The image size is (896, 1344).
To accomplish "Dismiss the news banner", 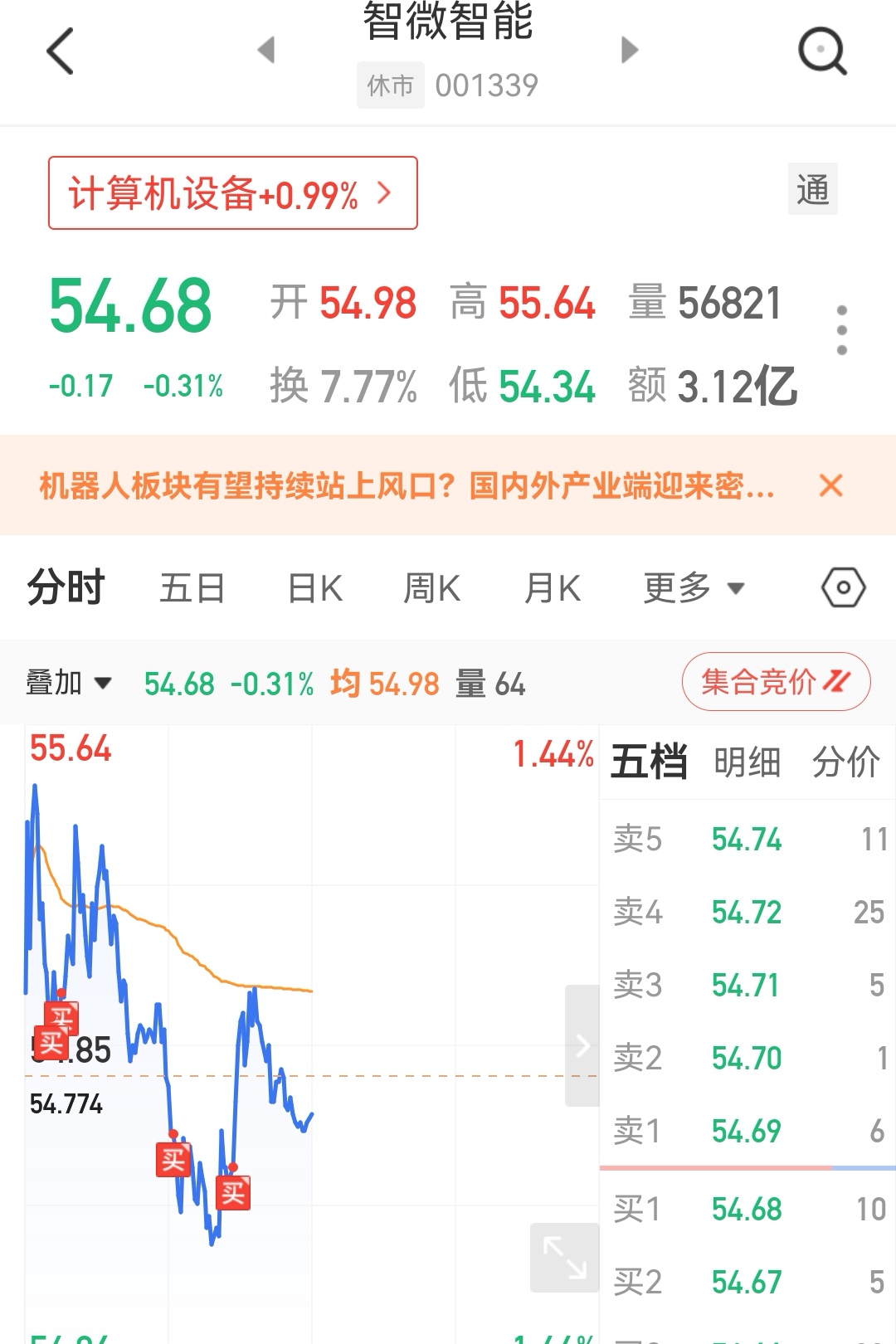I will (830, 485).
